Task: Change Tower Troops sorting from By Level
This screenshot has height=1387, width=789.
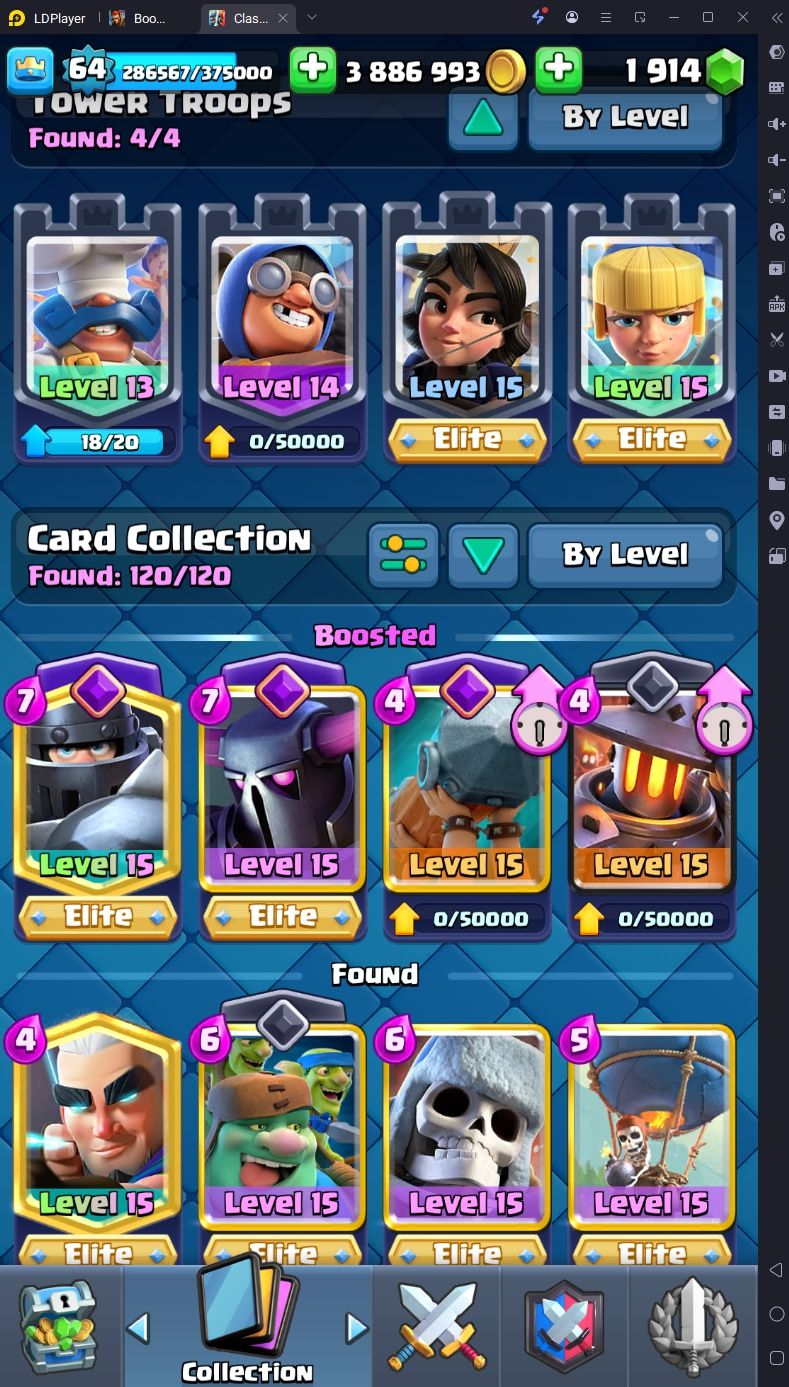Action: click(625, 118)
